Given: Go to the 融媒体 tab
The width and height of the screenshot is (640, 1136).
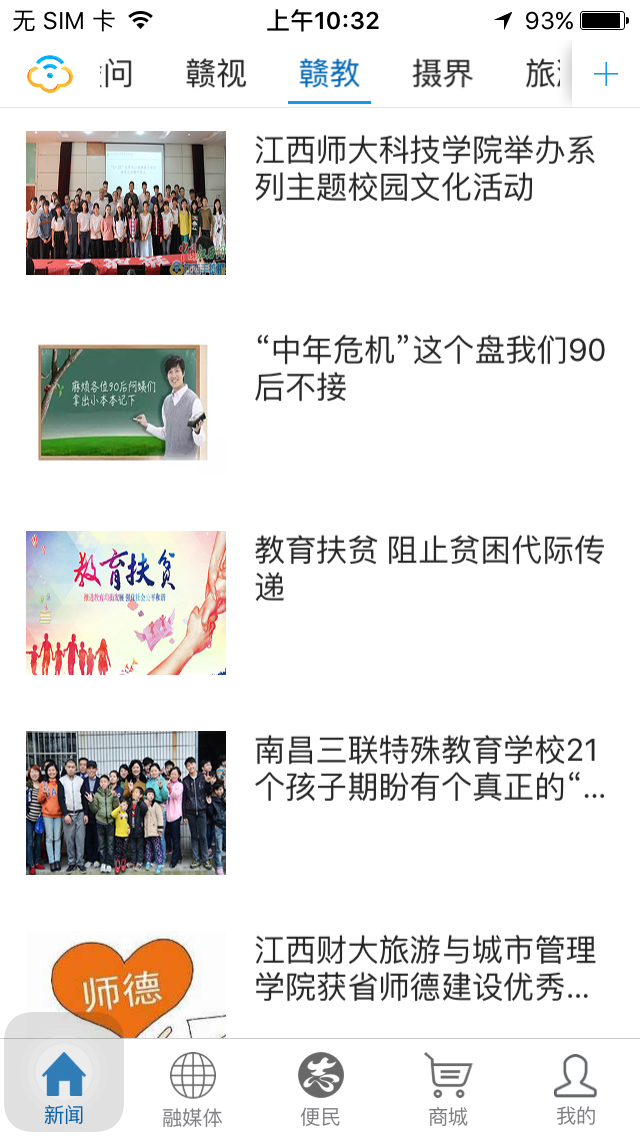Looking at the screenshot, I should click(x=192, y=1089).
